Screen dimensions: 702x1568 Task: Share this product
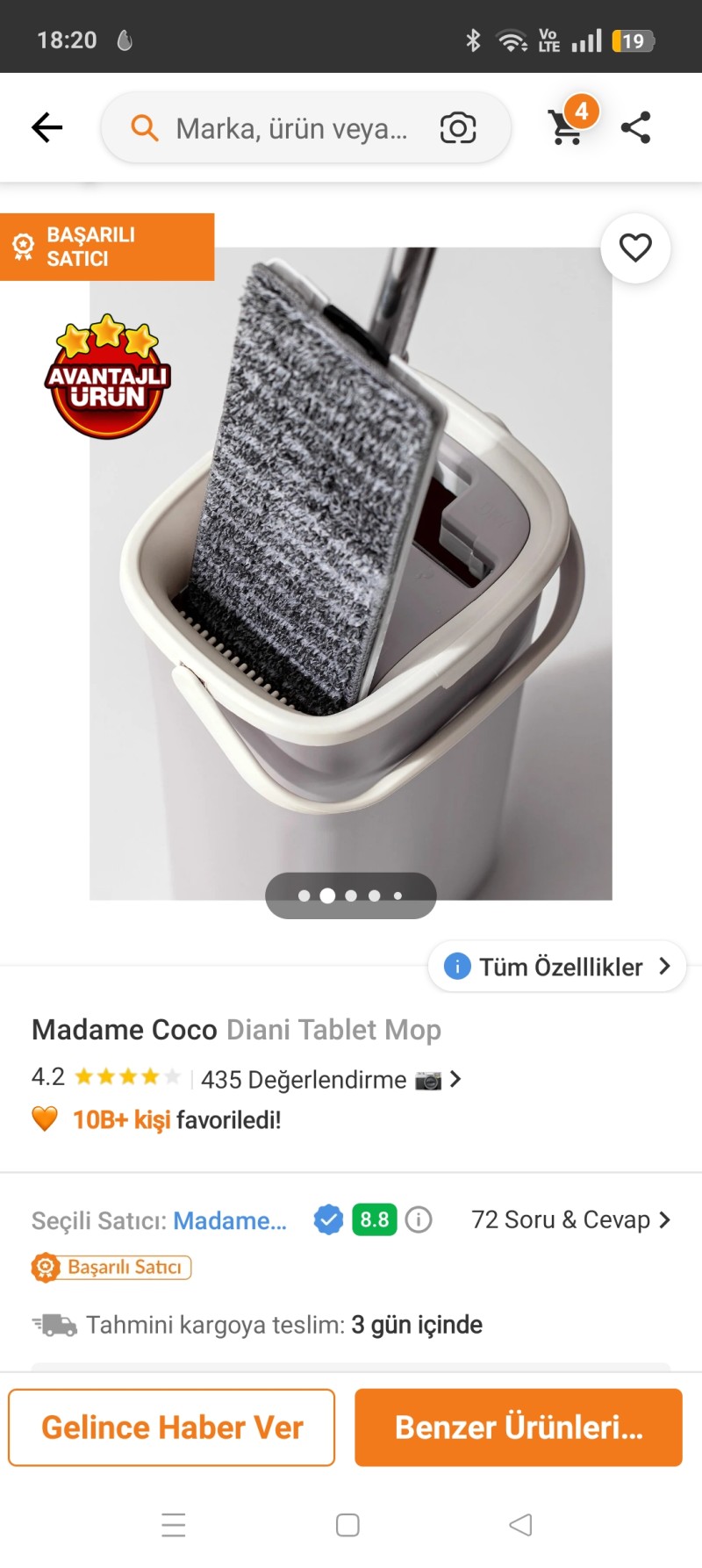click(635, 127)
